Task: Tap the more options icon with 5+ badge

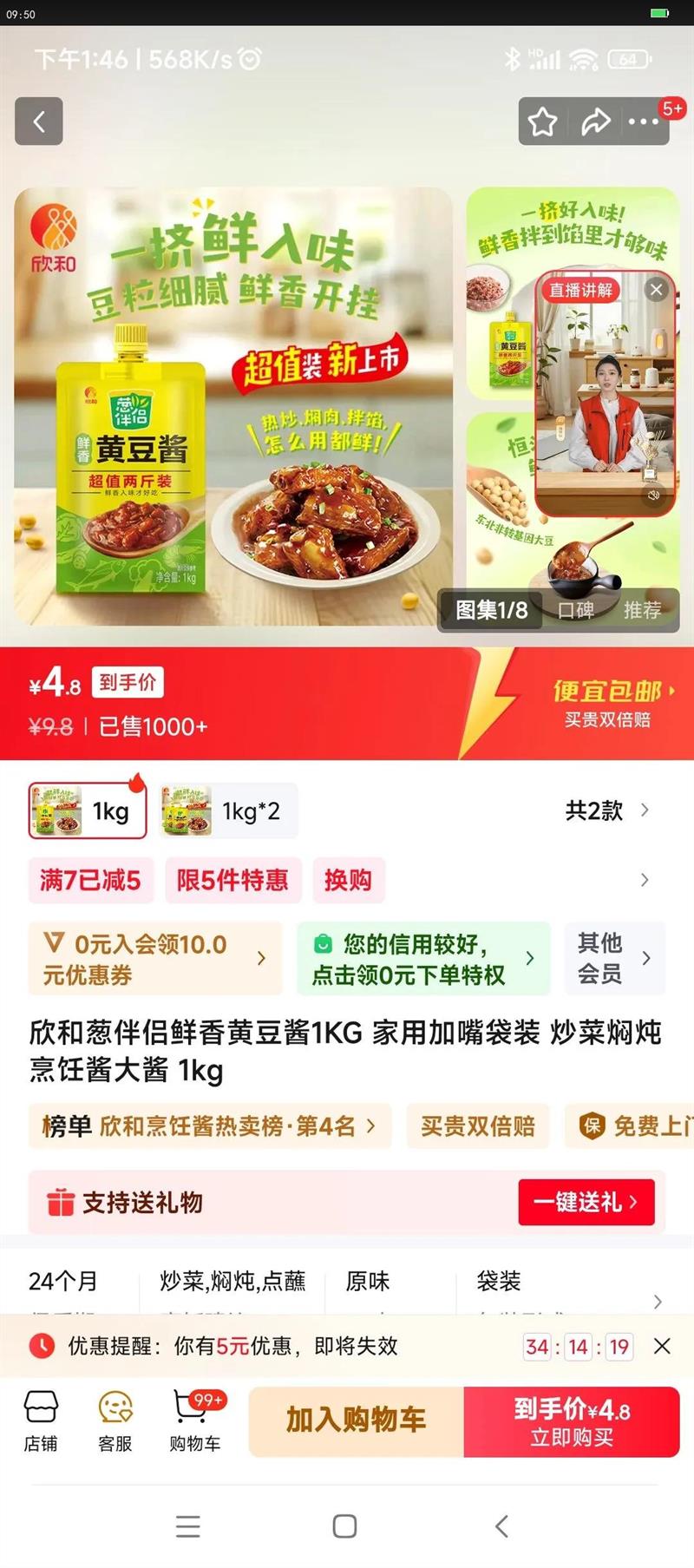Action: 643,122
